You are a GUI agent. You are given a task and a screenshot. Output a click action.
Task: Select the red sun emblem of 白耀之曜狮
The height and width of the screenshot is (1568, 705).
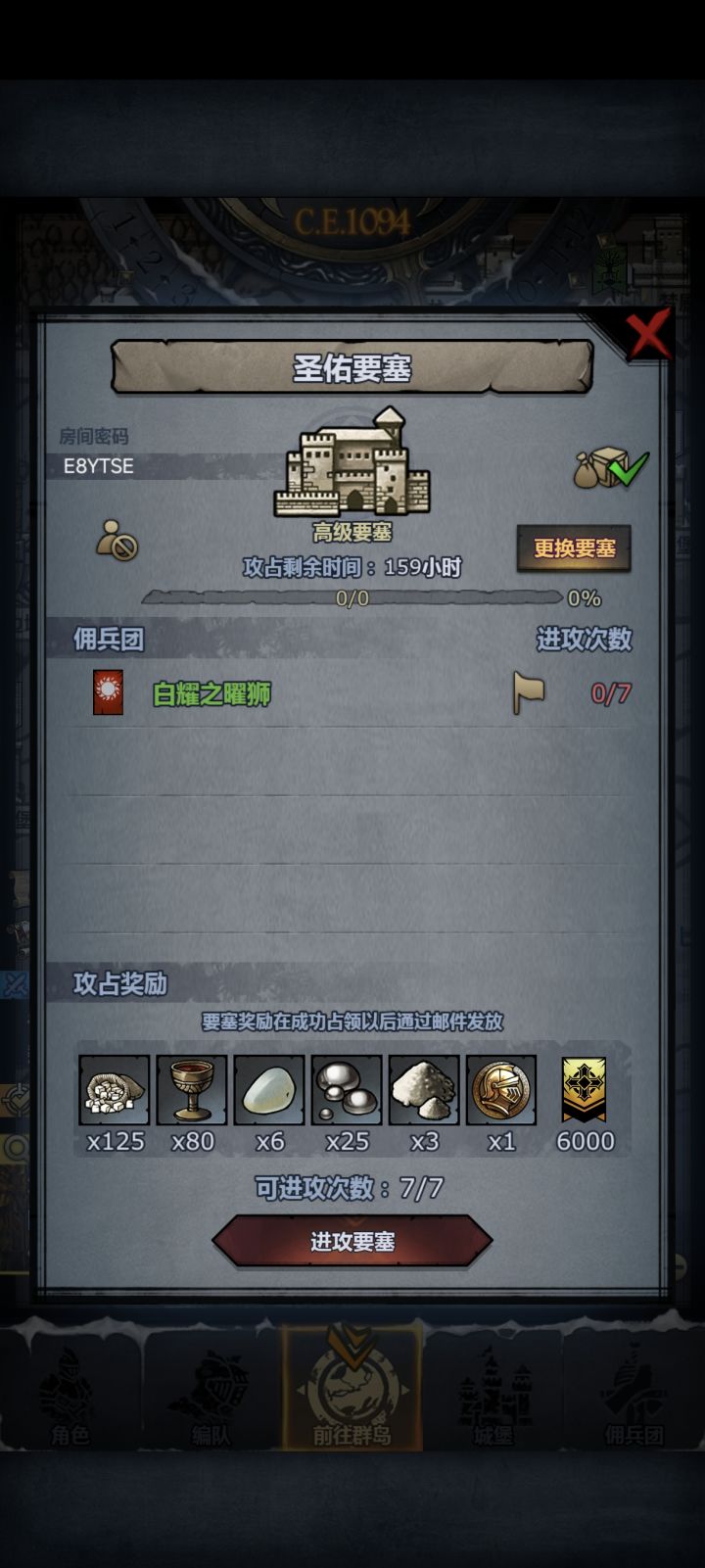tap(106, 692)
